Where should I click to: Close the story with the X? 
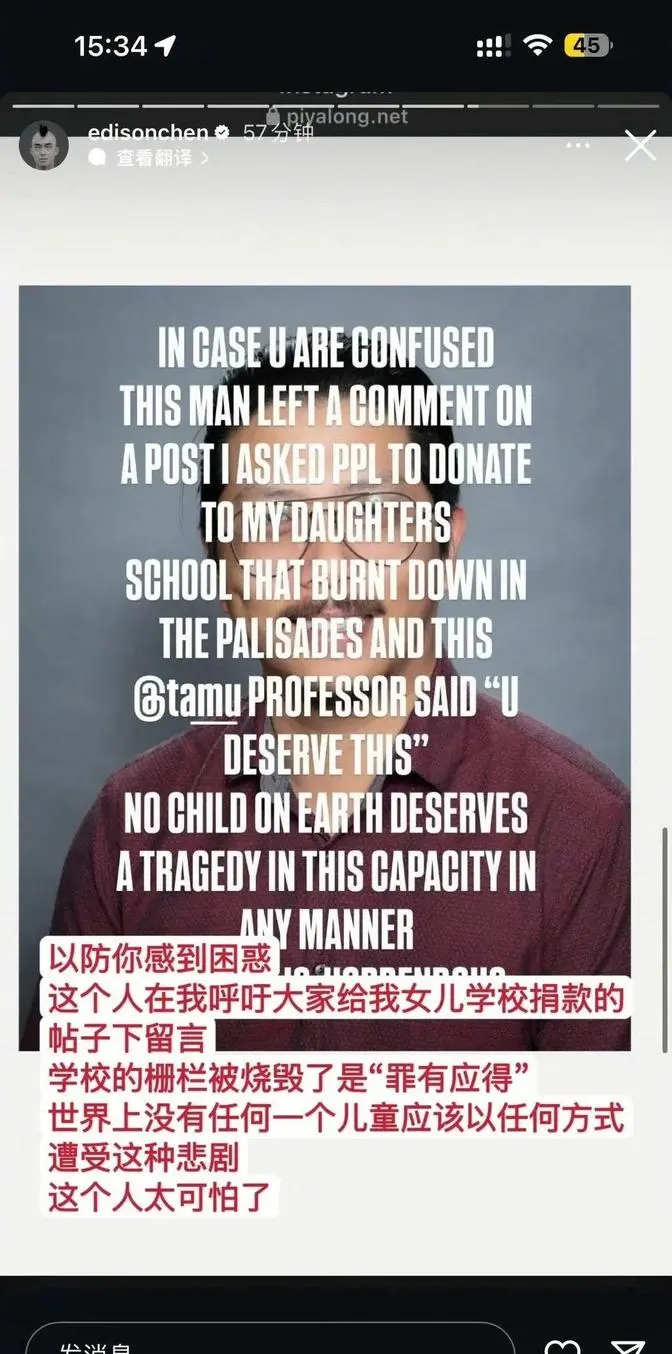click(x=640, y=146)
